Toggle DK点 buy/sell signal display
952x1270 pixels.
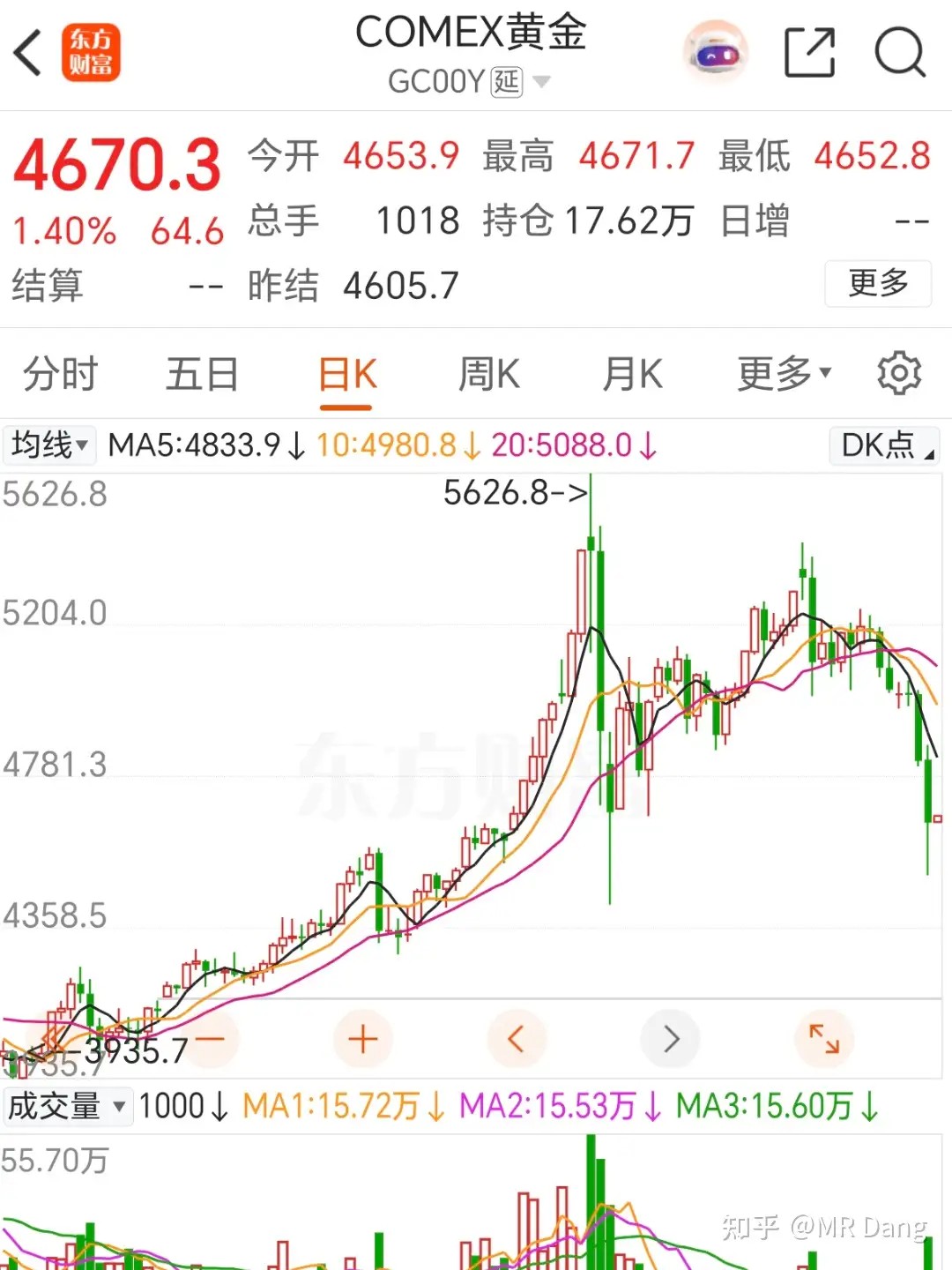coord(883,445)
